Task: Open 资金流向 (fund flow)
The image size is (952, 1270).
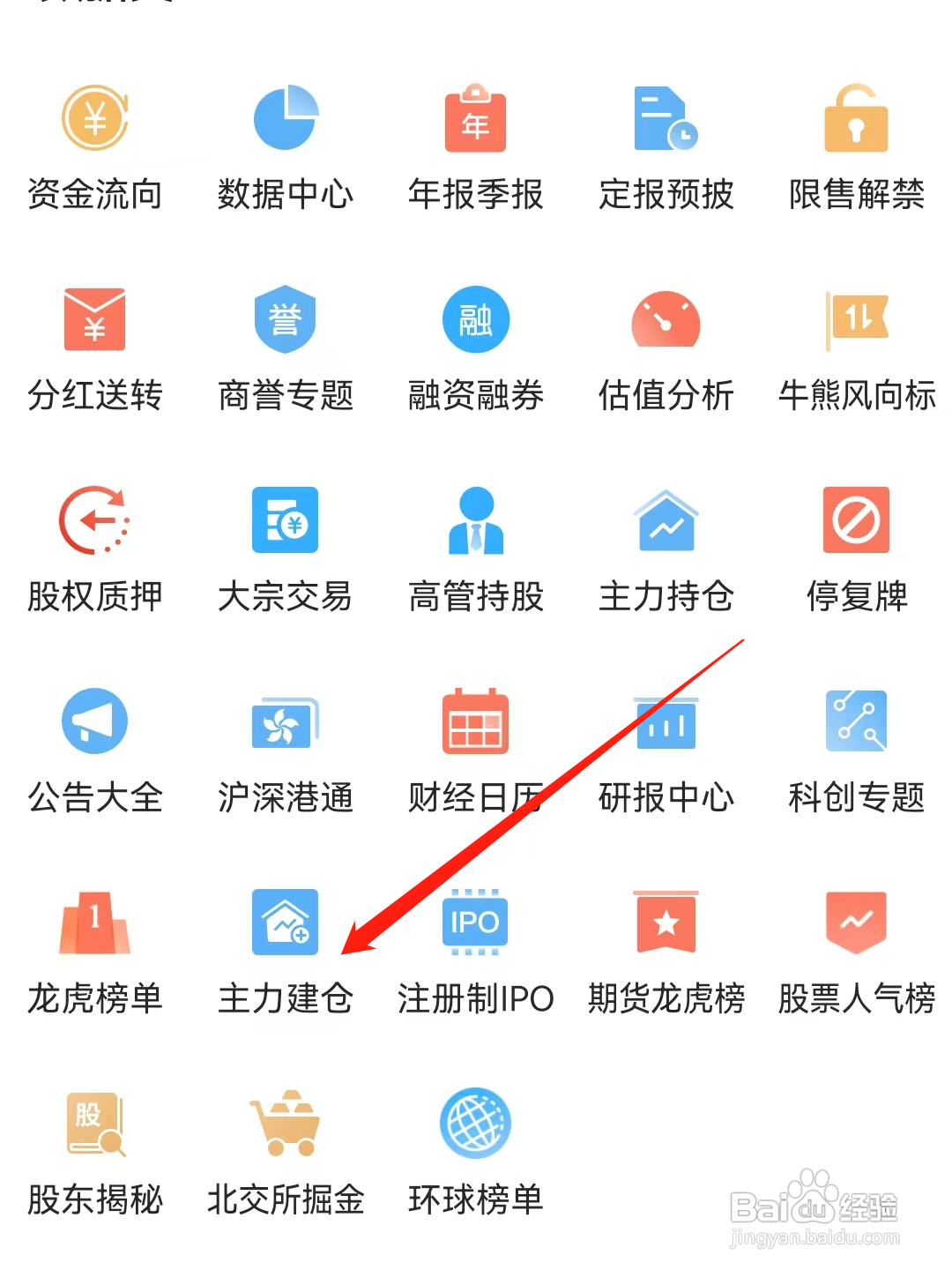Action: (95, 148)
